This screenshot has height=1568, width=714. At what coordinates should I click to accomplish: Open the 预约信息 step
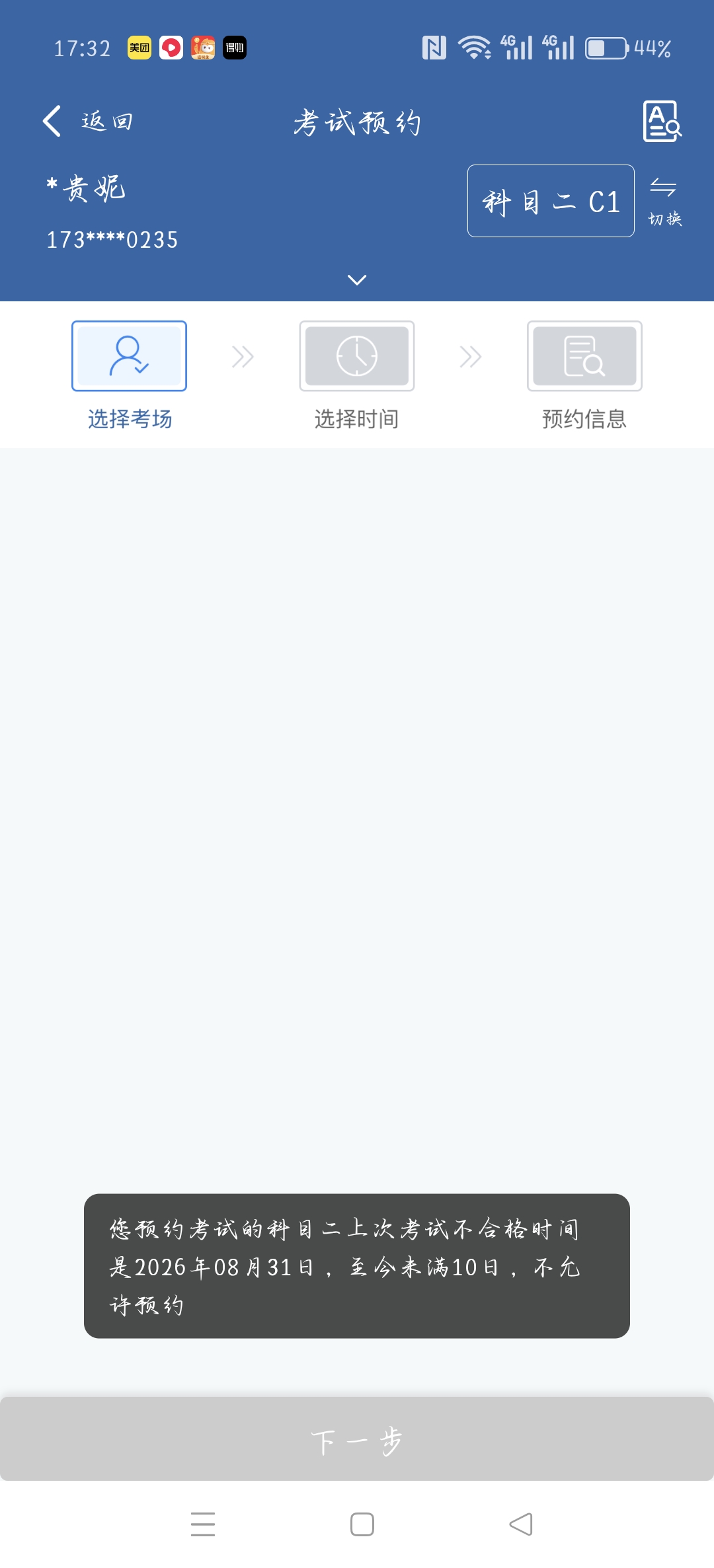coord(584,375)
